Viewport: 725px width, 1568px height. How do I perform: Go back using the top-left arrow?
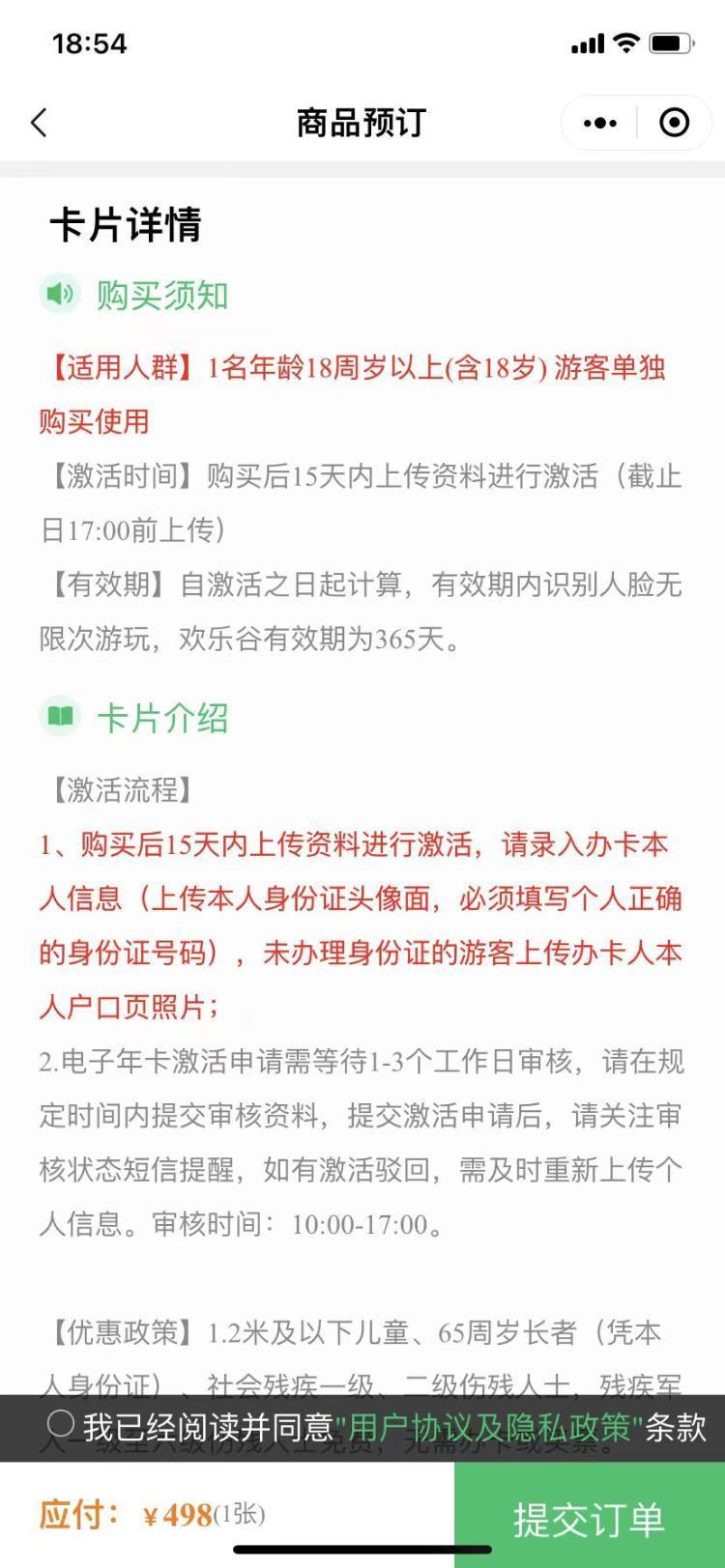click(x=39, y=123)
